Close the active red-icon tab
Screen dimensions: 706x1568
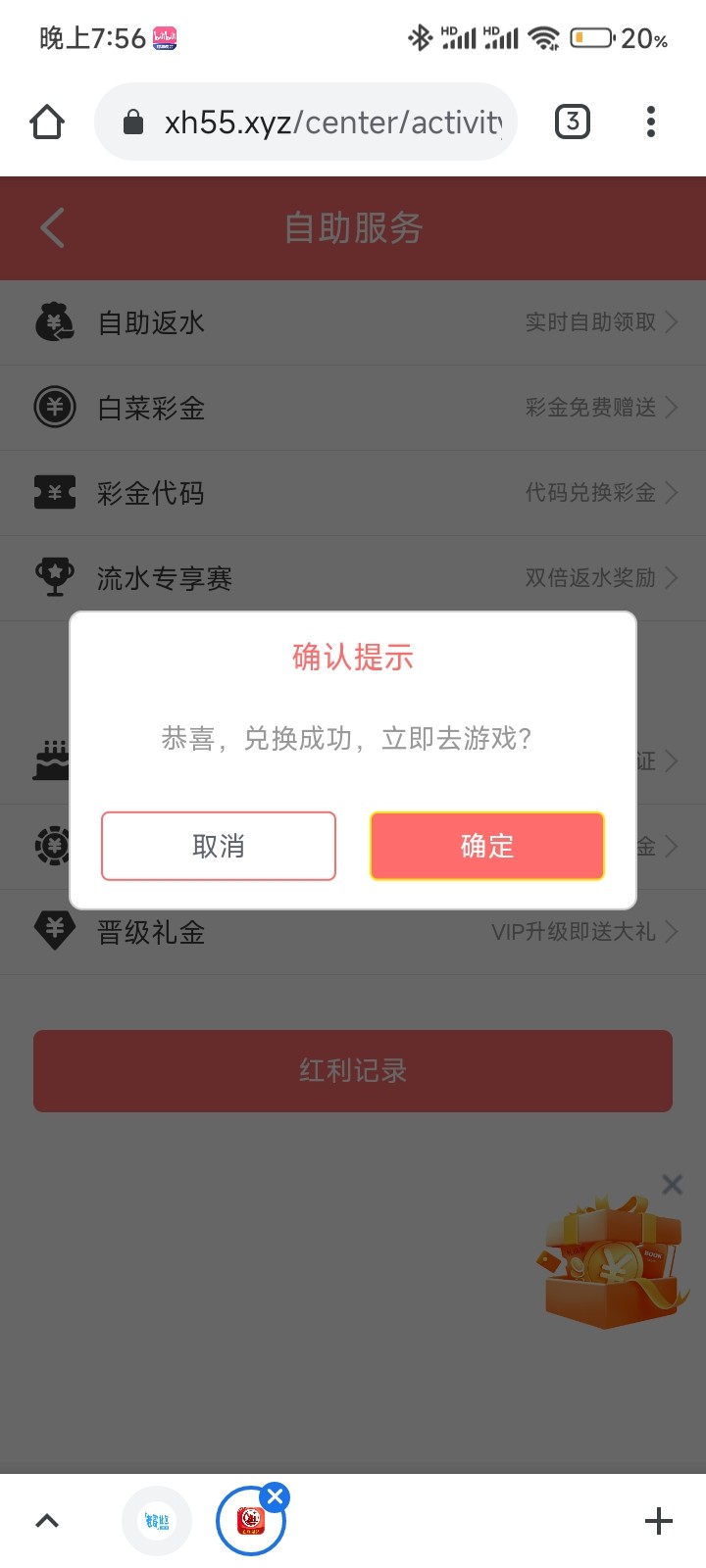276,1496
